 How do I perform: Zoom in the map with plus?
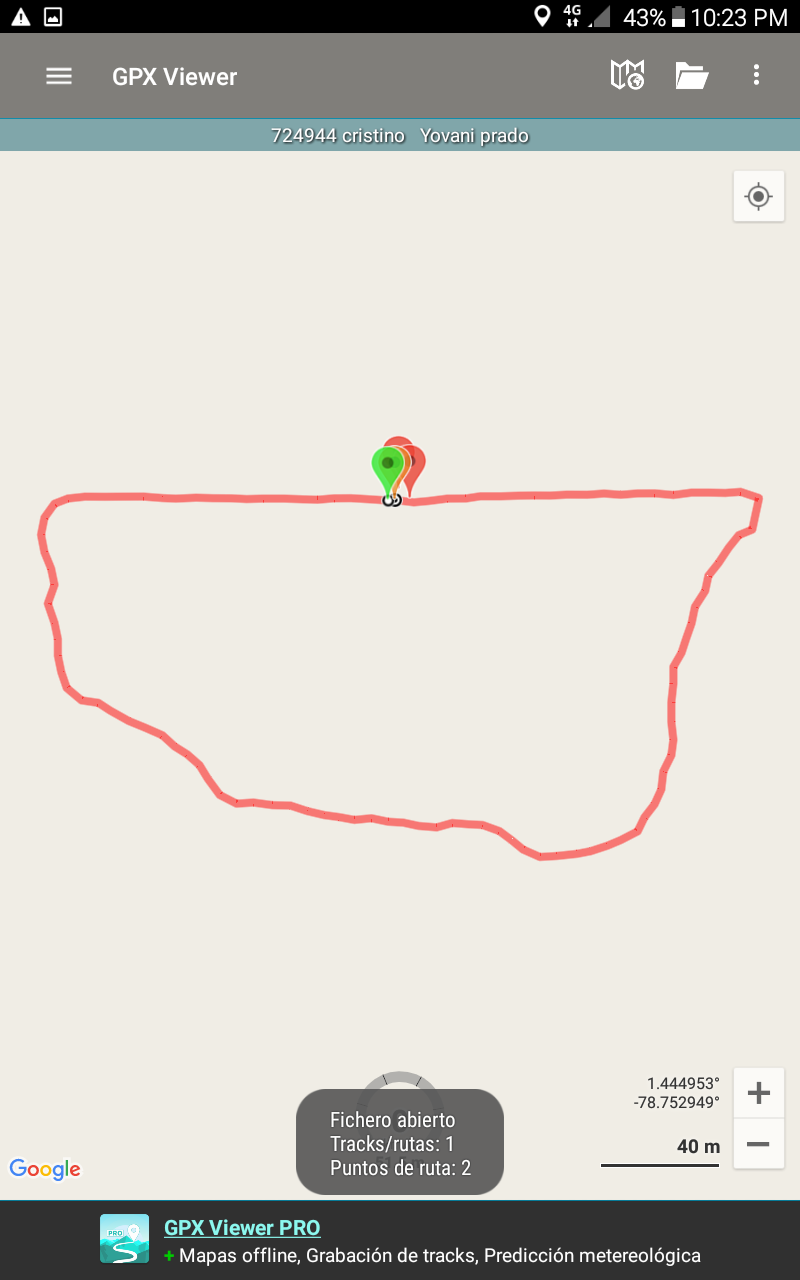758,1093
